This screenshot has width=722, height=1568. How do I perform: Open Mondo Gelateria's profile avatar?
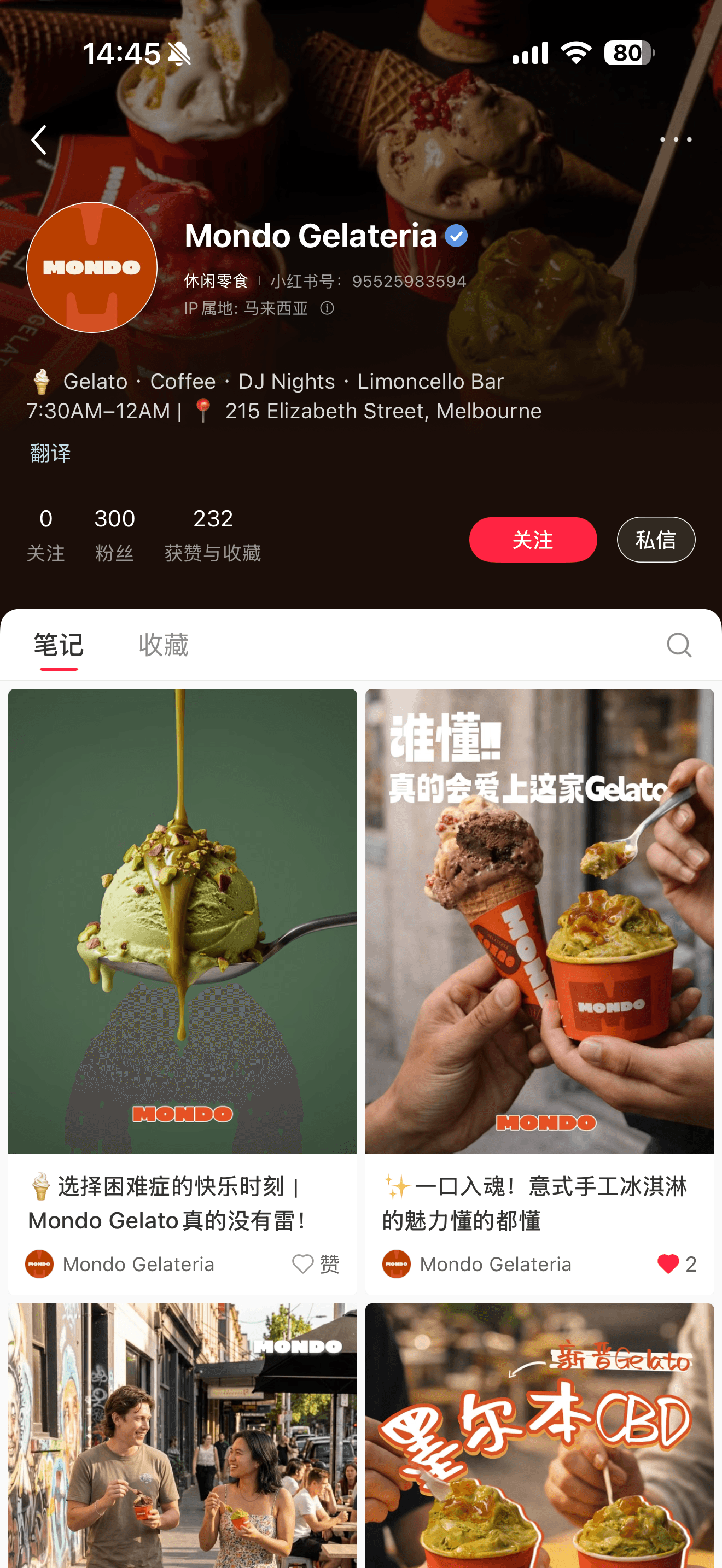tap(91, 267)
